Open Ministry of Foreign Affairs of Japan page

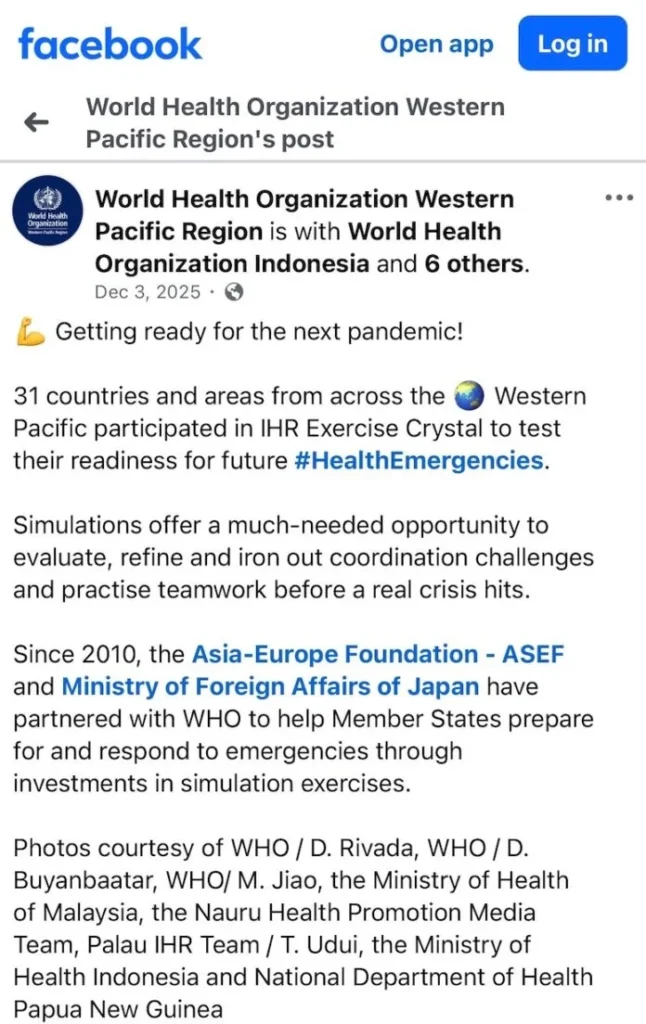pyautogui.click(x=270, y=687)
